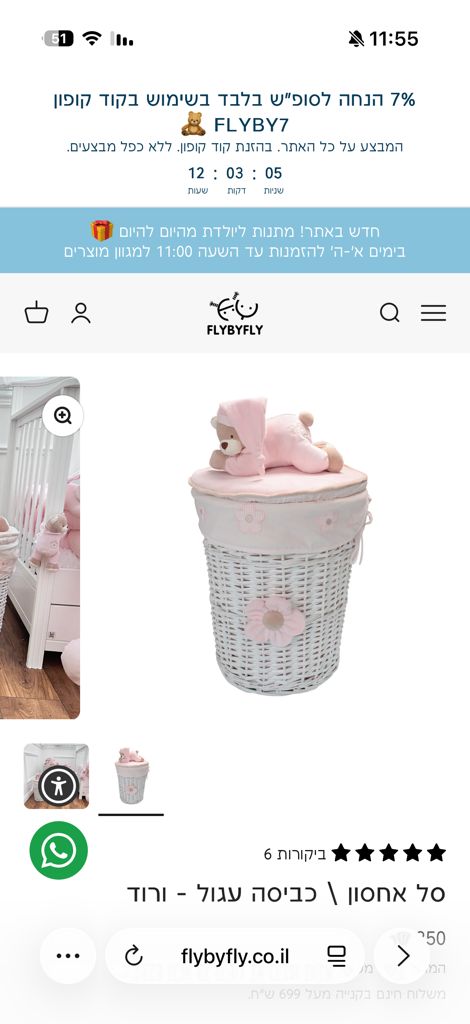Go forward with the browser arrow

coord(402,956)
